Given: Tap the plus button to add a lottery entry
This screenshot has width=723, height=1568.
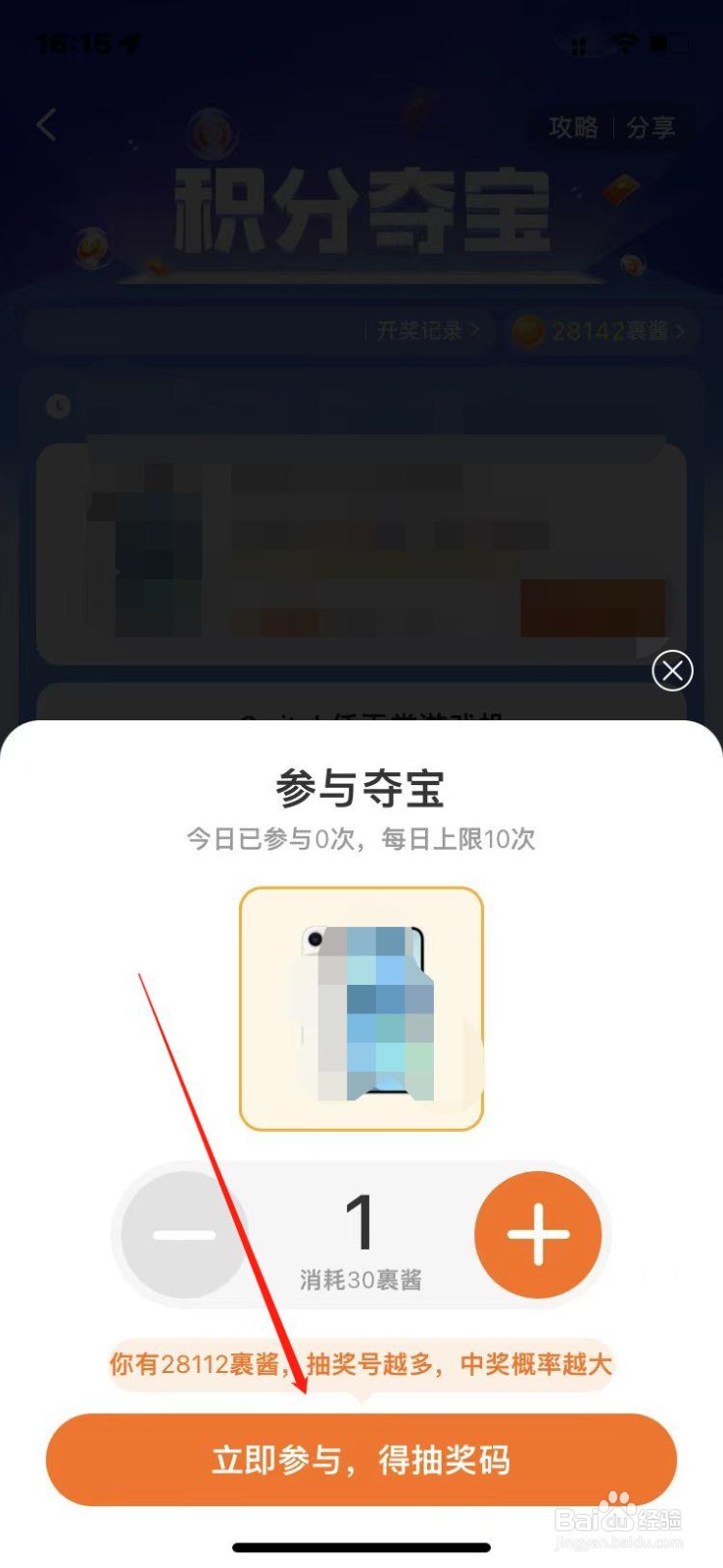Looking at the screenshot, I should pyautogui.click(x=538, y=1235).
